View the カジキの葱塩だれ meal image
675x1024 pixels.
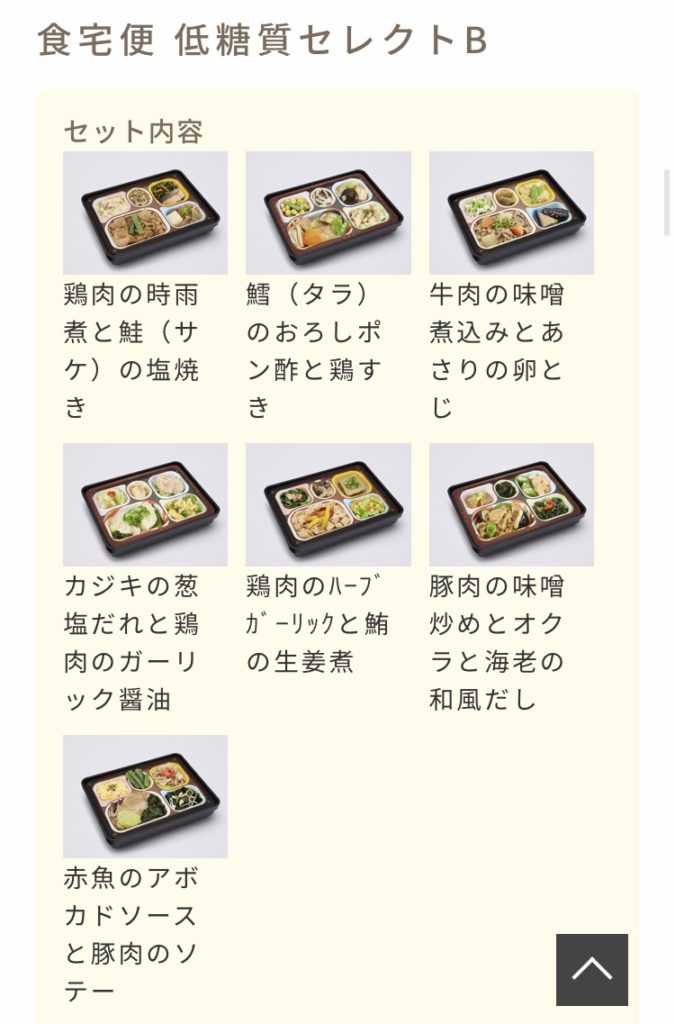(x=145, y=505)
